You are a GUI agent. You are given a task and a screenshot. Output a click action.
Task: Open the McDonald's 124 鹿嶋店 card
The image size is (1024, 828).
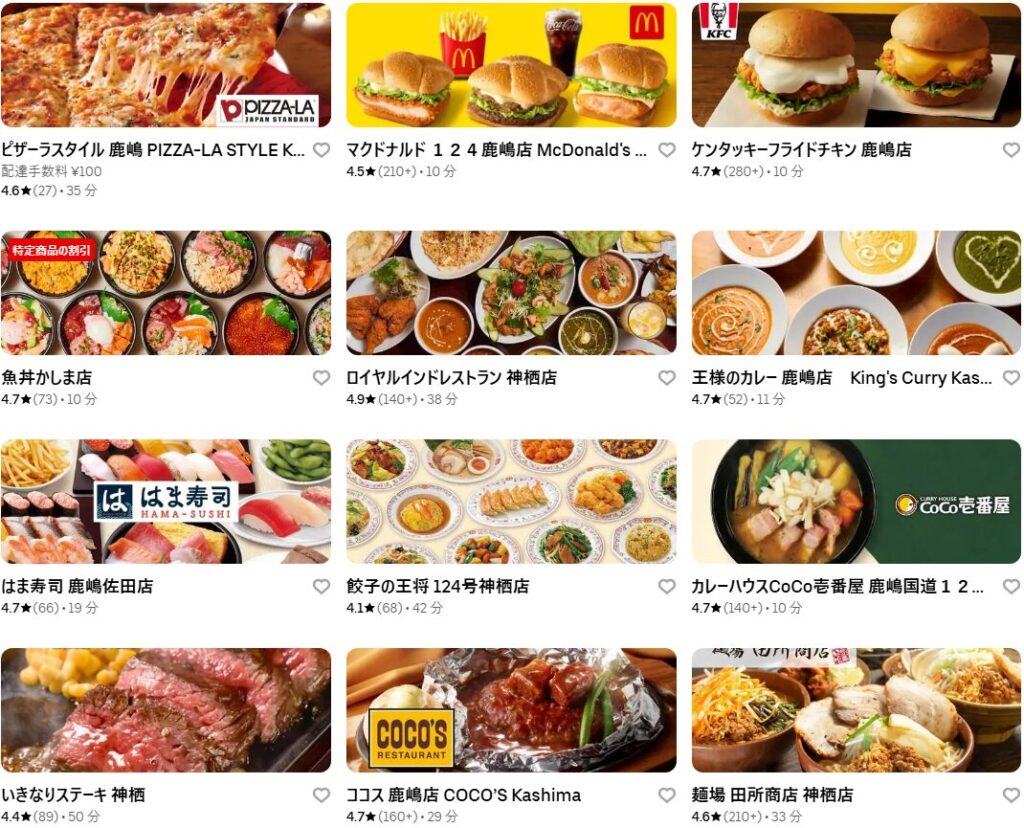click(511, 66)
